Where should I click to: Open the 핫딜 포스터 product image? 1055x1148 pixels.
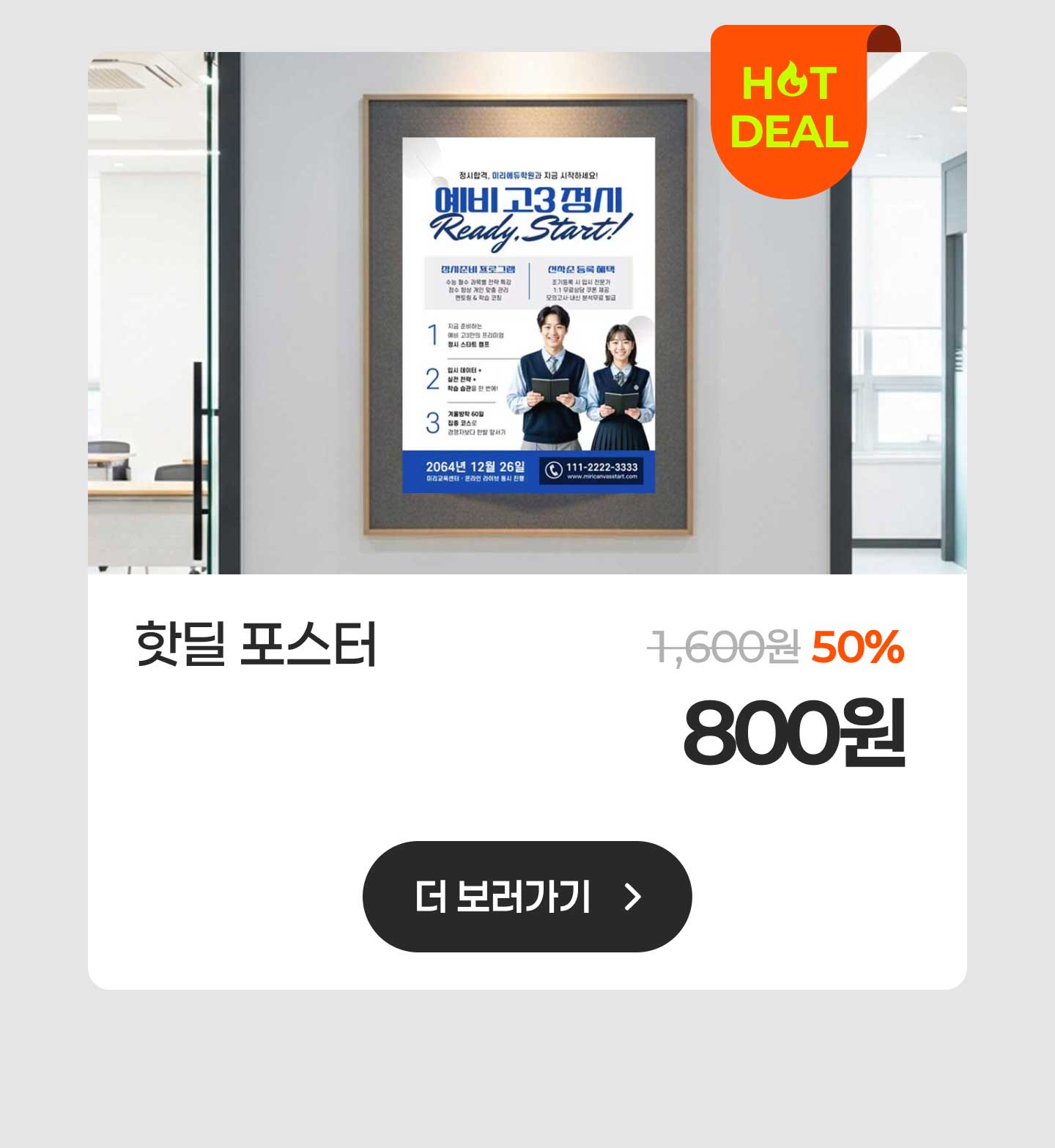tap(527, 315)
